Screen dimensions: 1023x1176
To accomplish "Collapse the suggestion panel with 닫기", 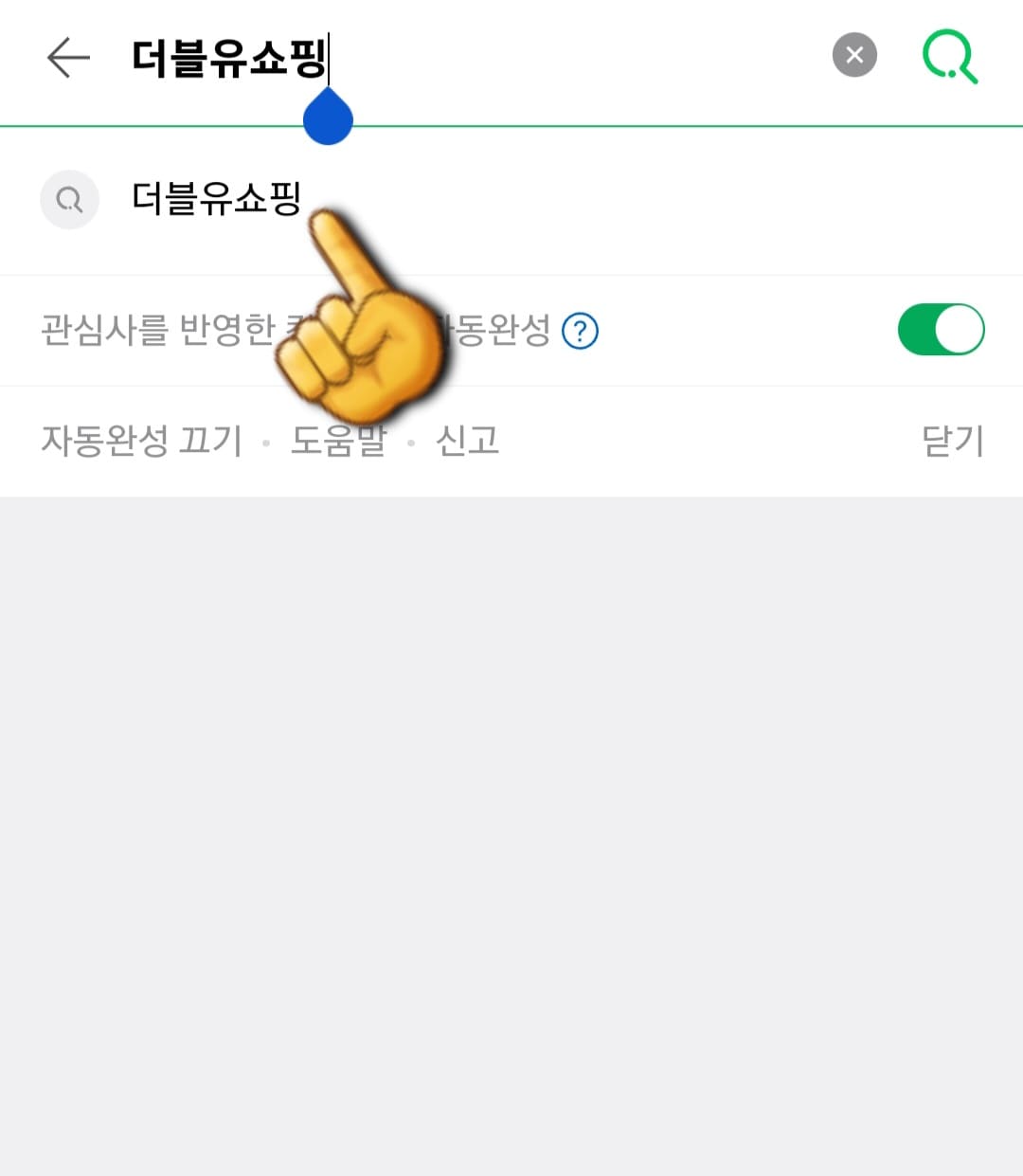I will coord(953,442).
